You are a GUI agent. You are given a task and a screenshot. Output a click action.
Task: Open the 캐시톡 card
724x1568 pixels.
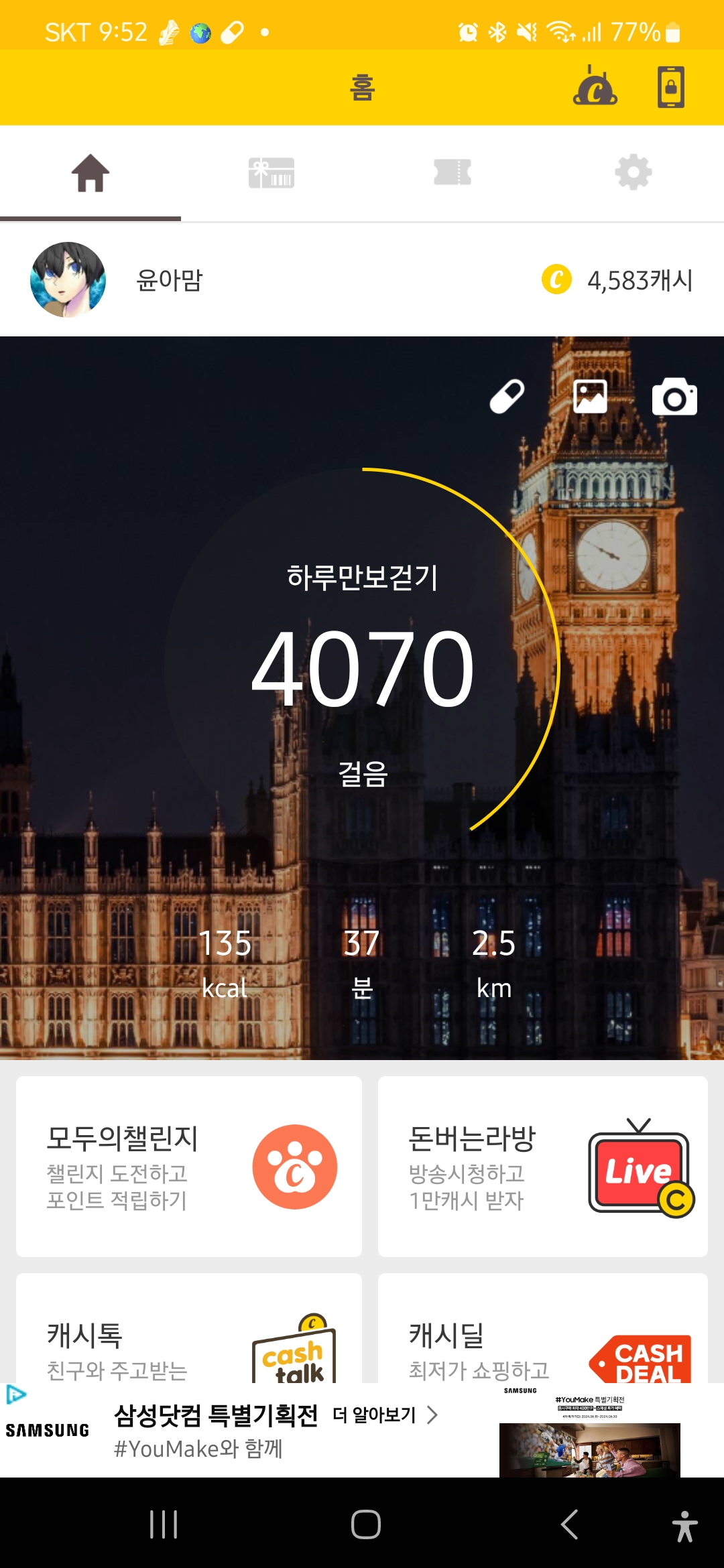pos(189,1329)
